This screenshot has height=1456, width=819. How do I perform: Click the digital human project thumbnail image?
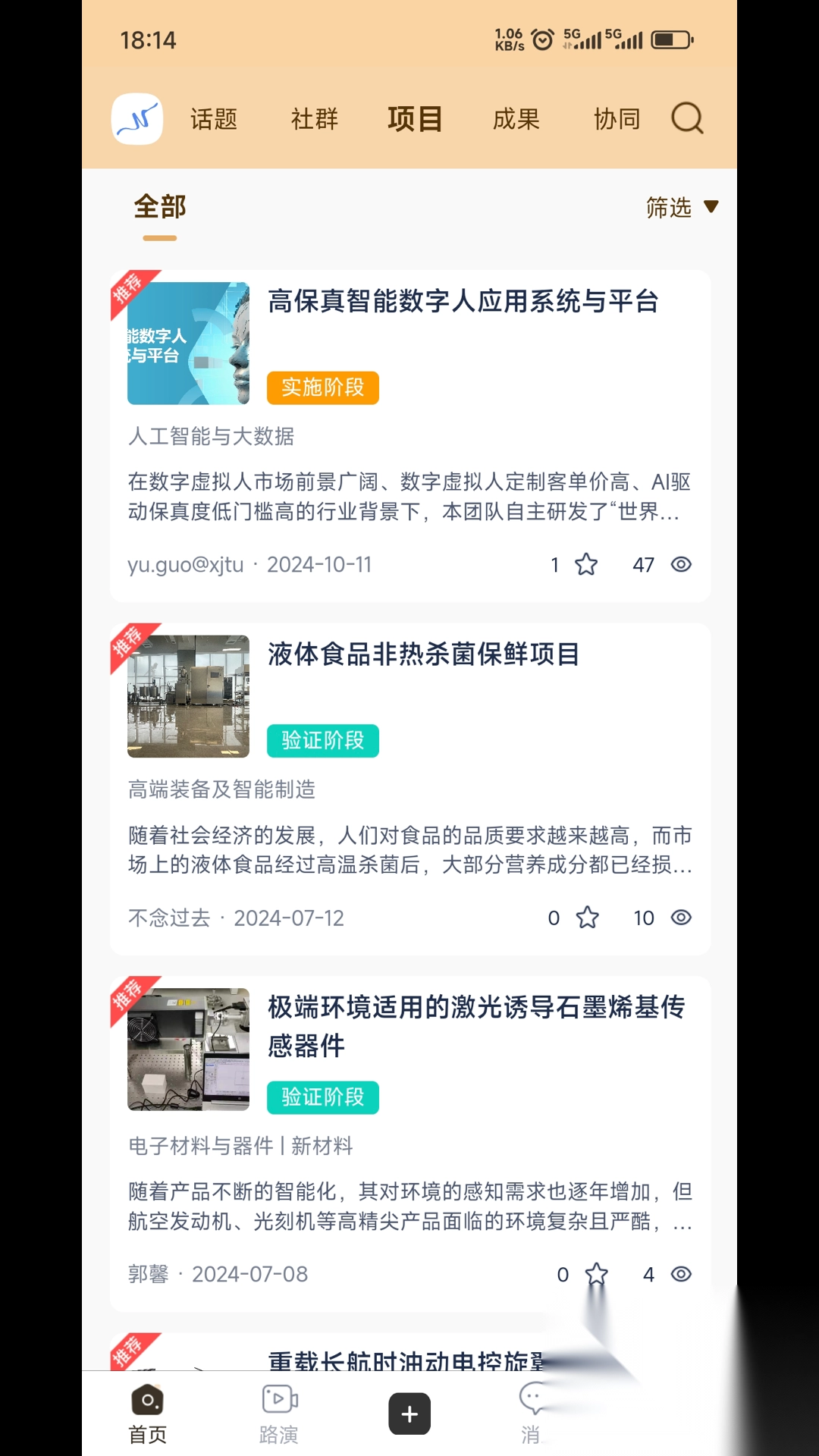pyautogui.click(x=187, y=343)
